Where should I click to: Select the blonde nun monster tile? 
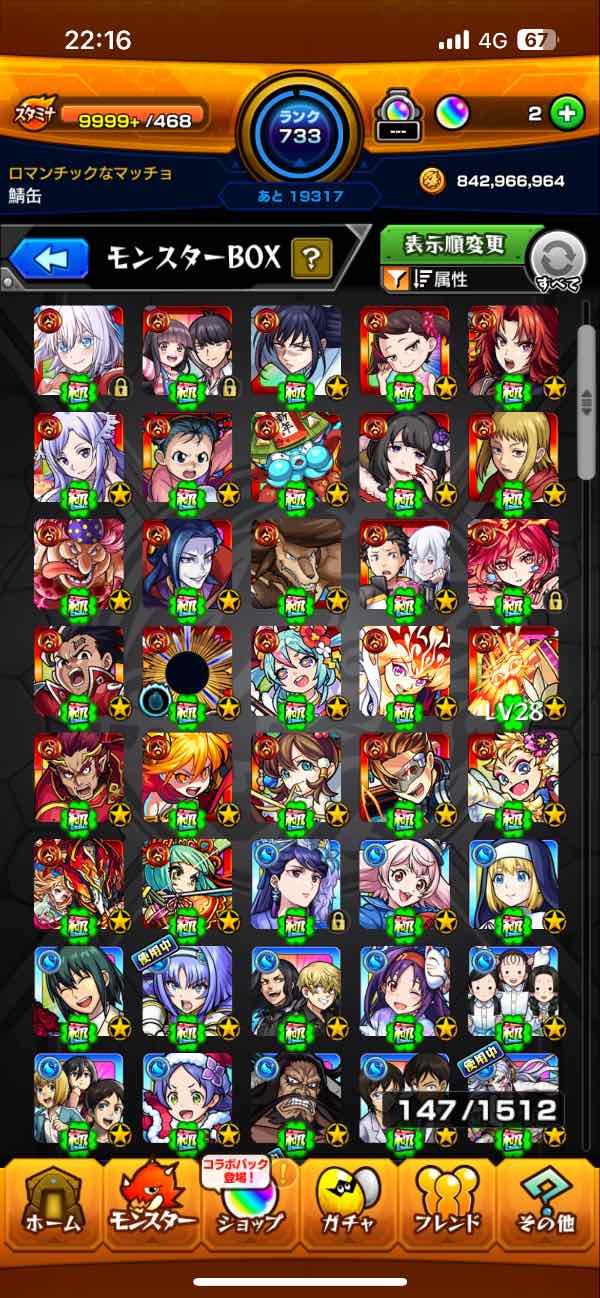pos(513,886)
